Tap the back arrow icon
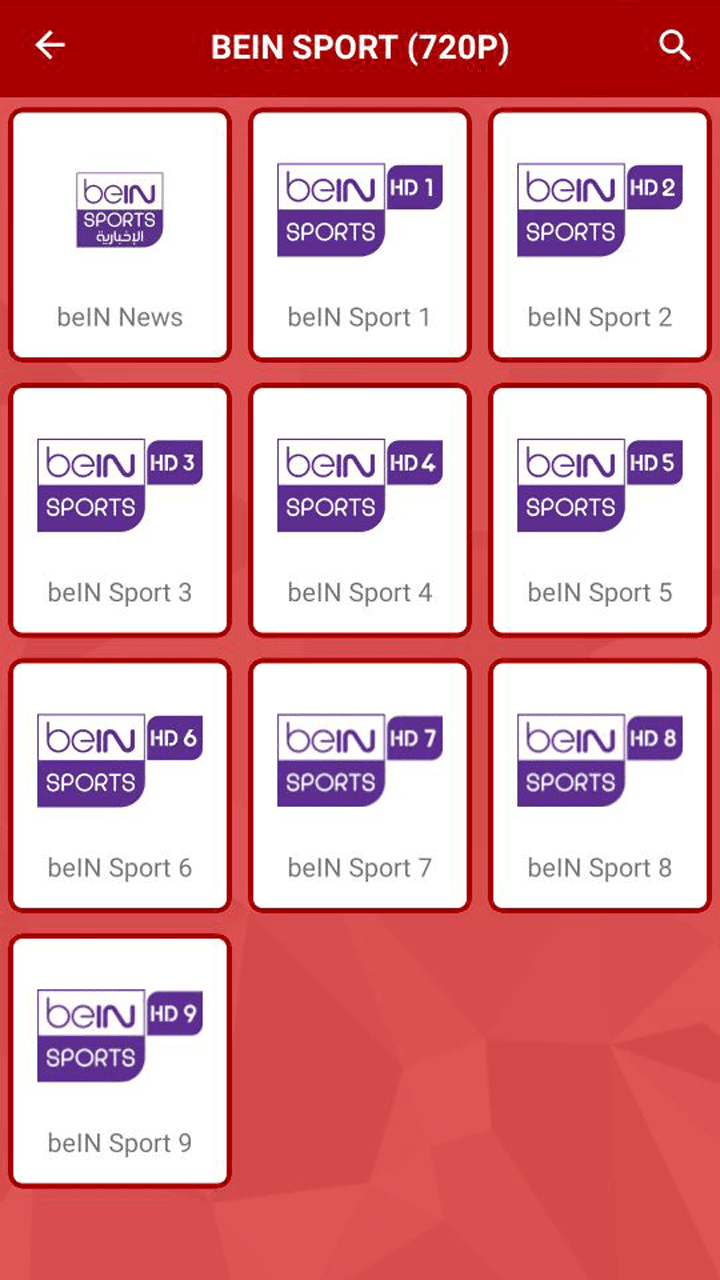Screen dimensions: 720x1280 49,45
